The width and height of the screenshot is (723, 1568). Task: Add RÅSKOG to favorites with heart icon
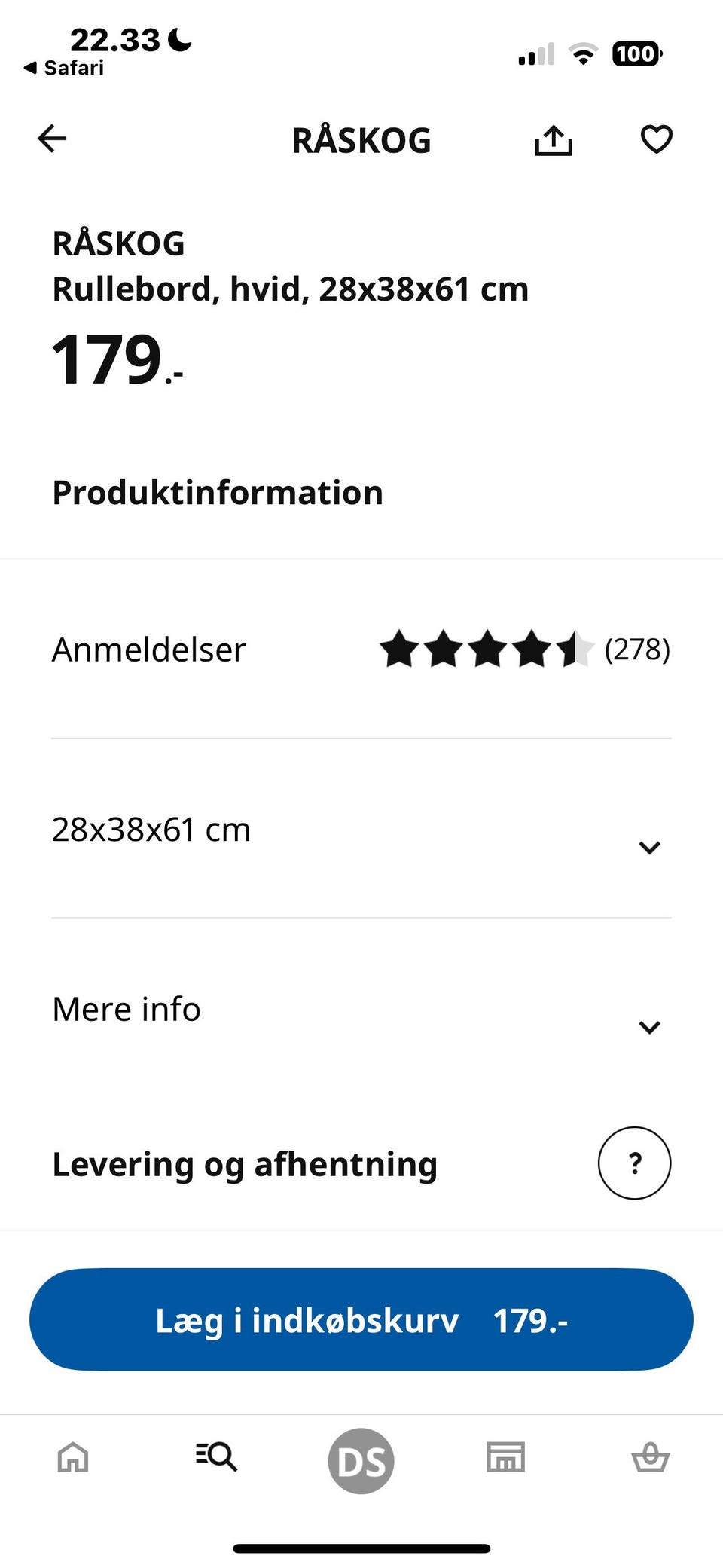(x=655, y=139)
